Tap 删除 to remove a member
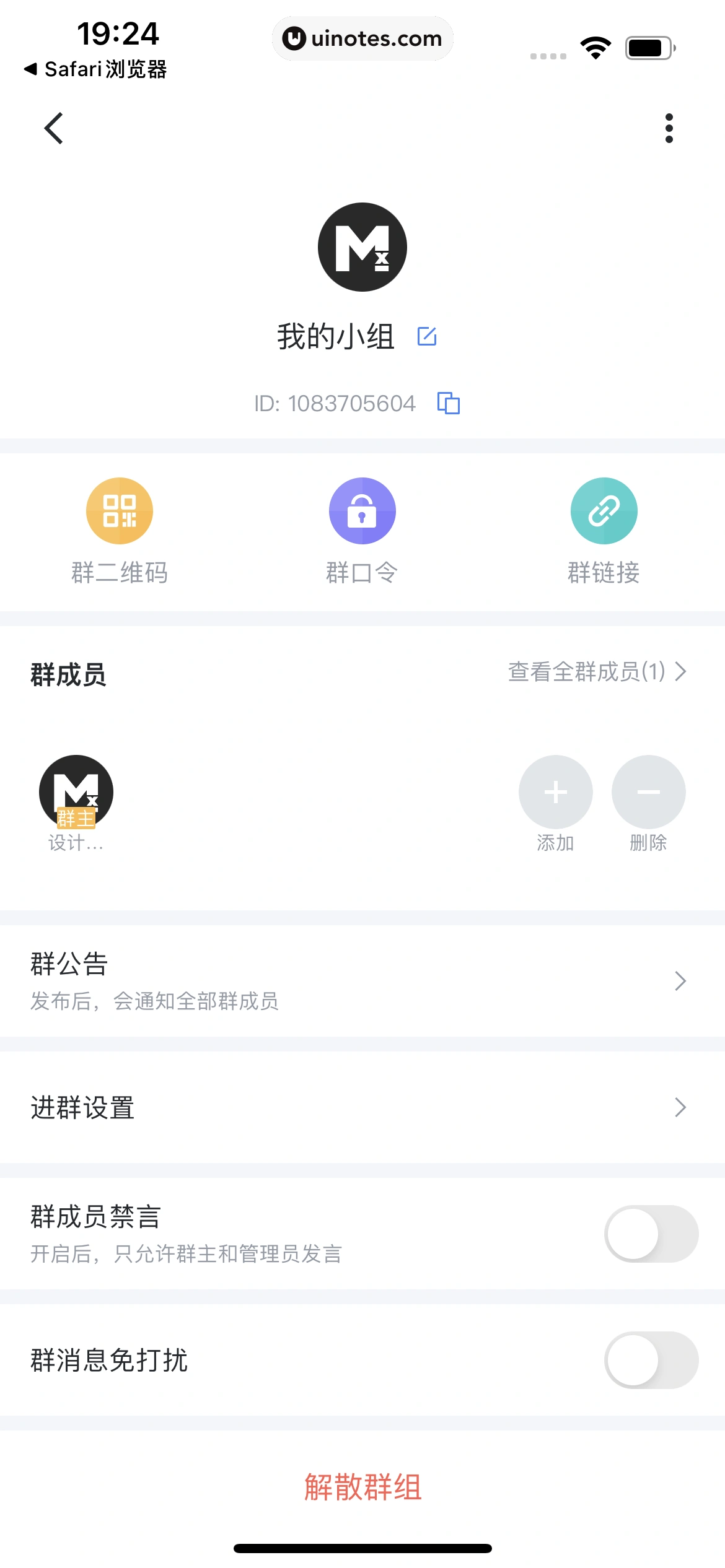The height and width of the screenshot is (1568, 725). 648,792
